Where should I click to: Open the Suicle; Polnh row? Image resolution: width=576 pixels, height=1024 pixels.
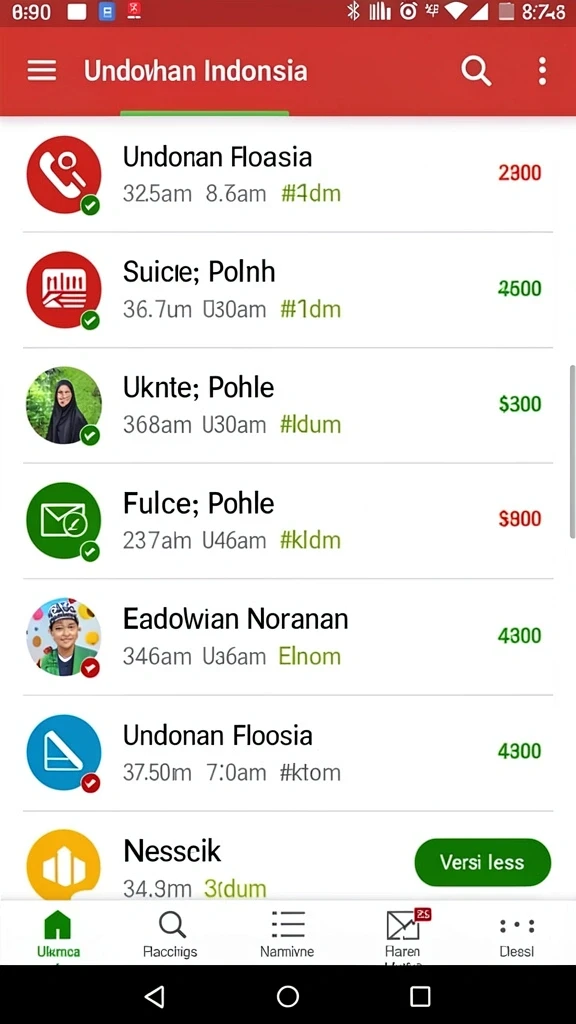point(288,289)
